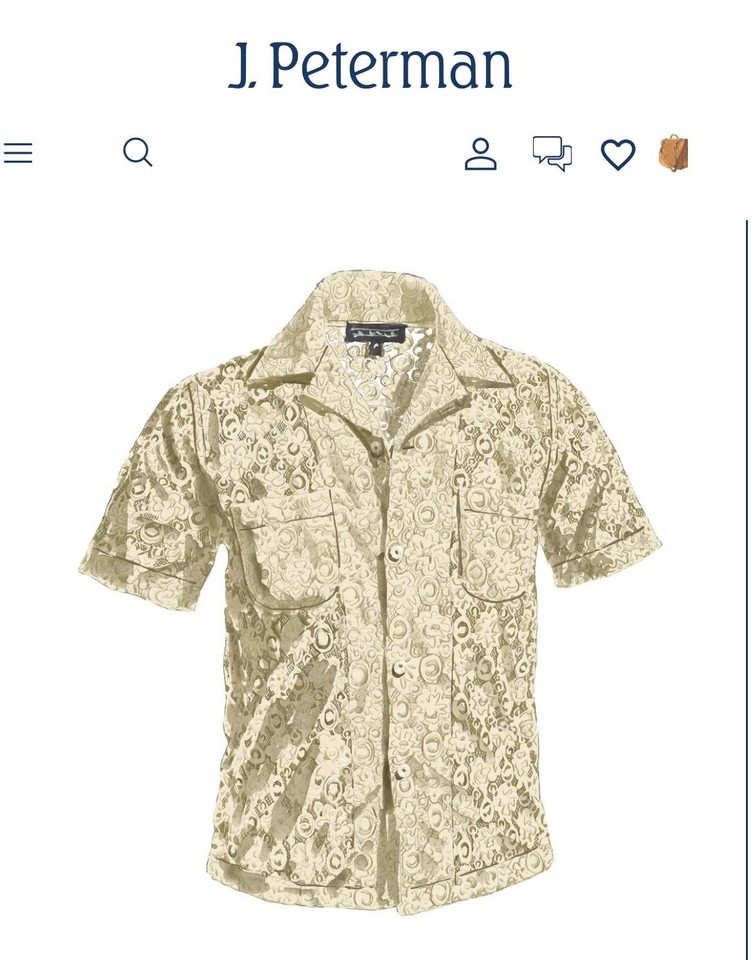The width and height of the screenshot is (755, 960).
Task: Open the hamburger navigation menu
Action: point(18,153)
